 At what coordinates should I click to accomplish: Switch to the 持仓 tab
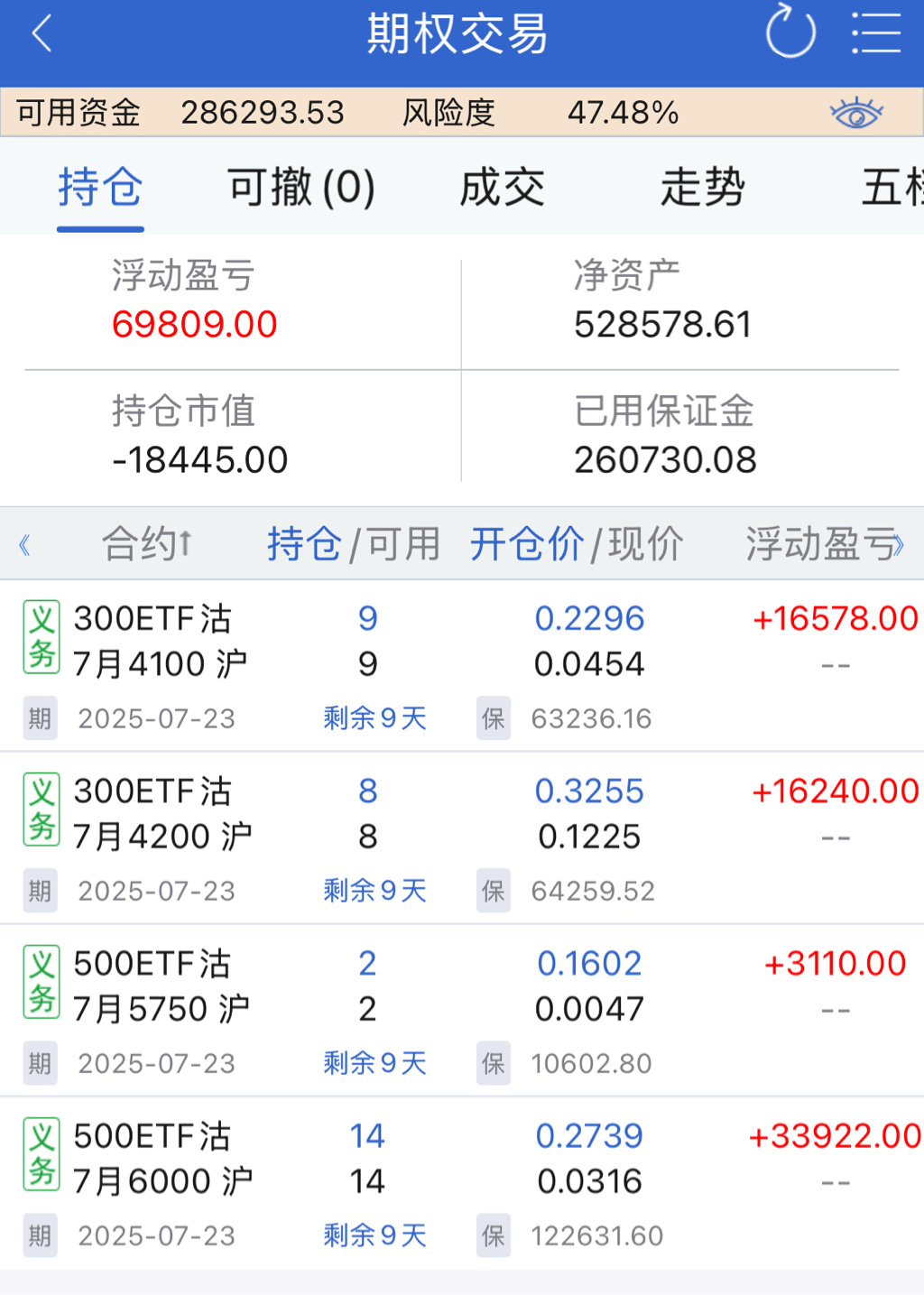(100, 188)
